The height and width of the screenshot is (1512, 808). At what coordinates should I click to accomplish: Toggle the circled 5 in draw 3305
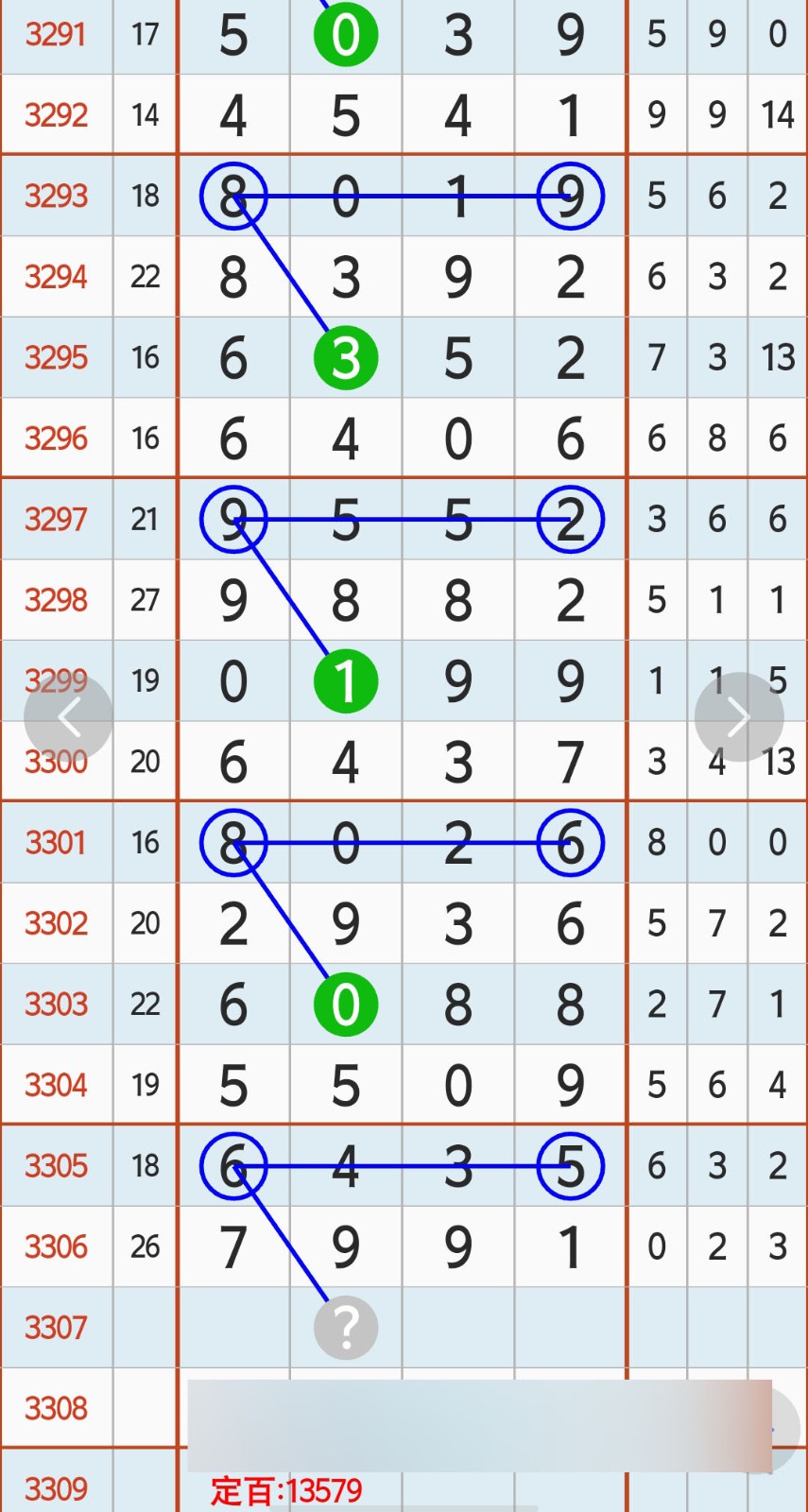pyautogui.click(x=570, y=1166)
